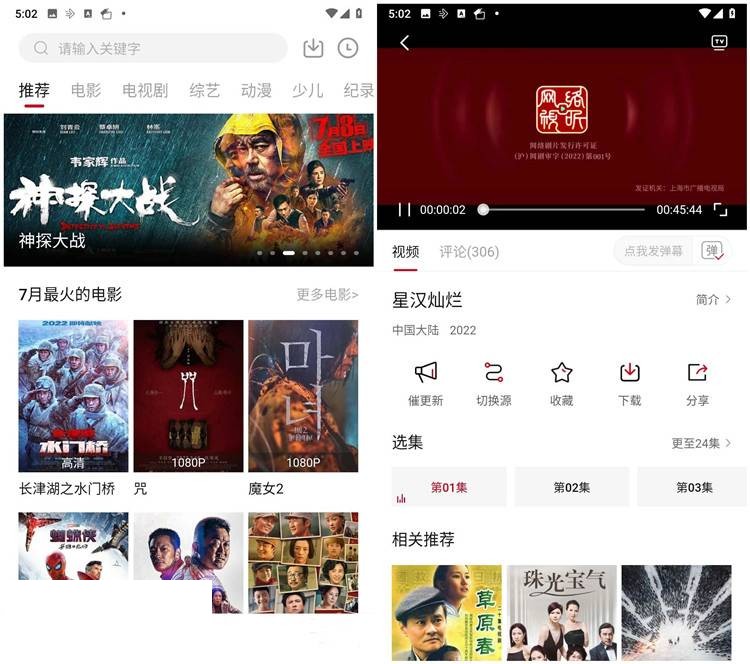Open 更多电影 link
Viewport: 750px width, 664px height.
[x=327, y=294]
